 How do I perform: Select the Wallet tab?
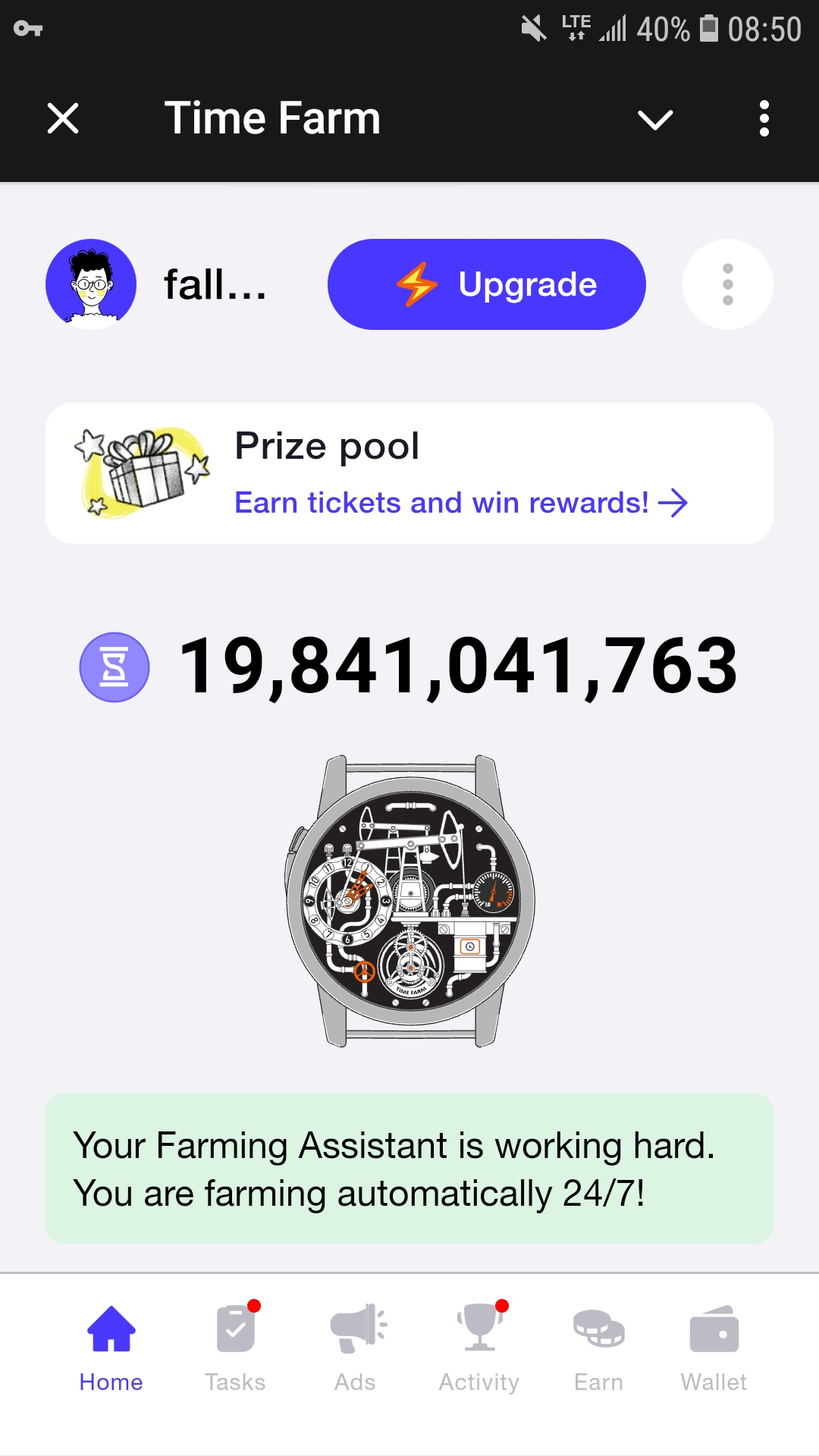coord(714,1349)
